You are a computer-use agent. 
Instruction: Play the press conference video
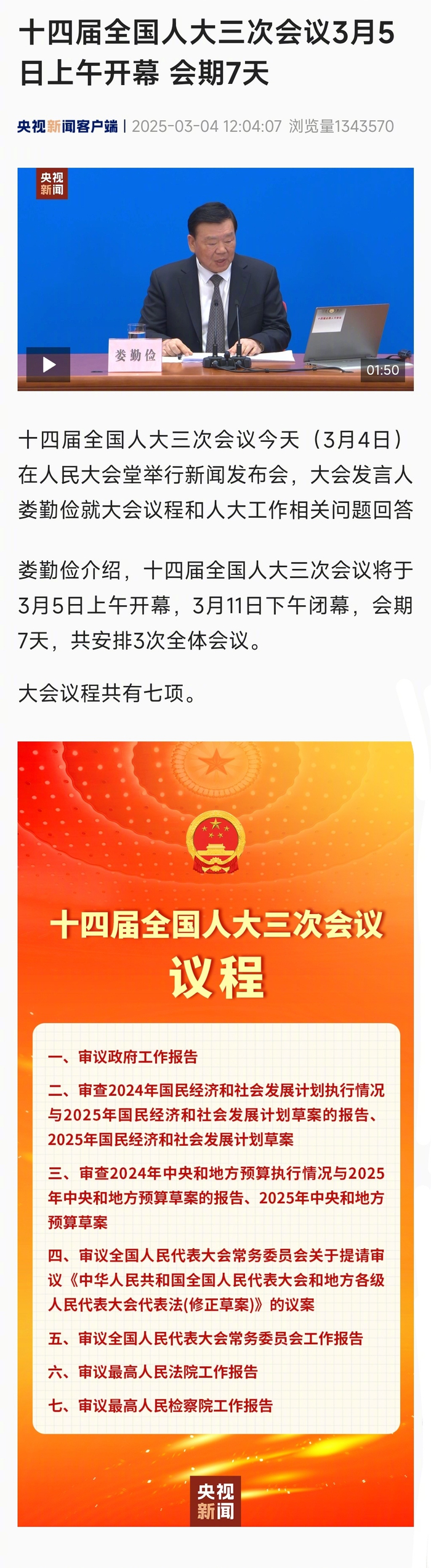click(48, 364)
